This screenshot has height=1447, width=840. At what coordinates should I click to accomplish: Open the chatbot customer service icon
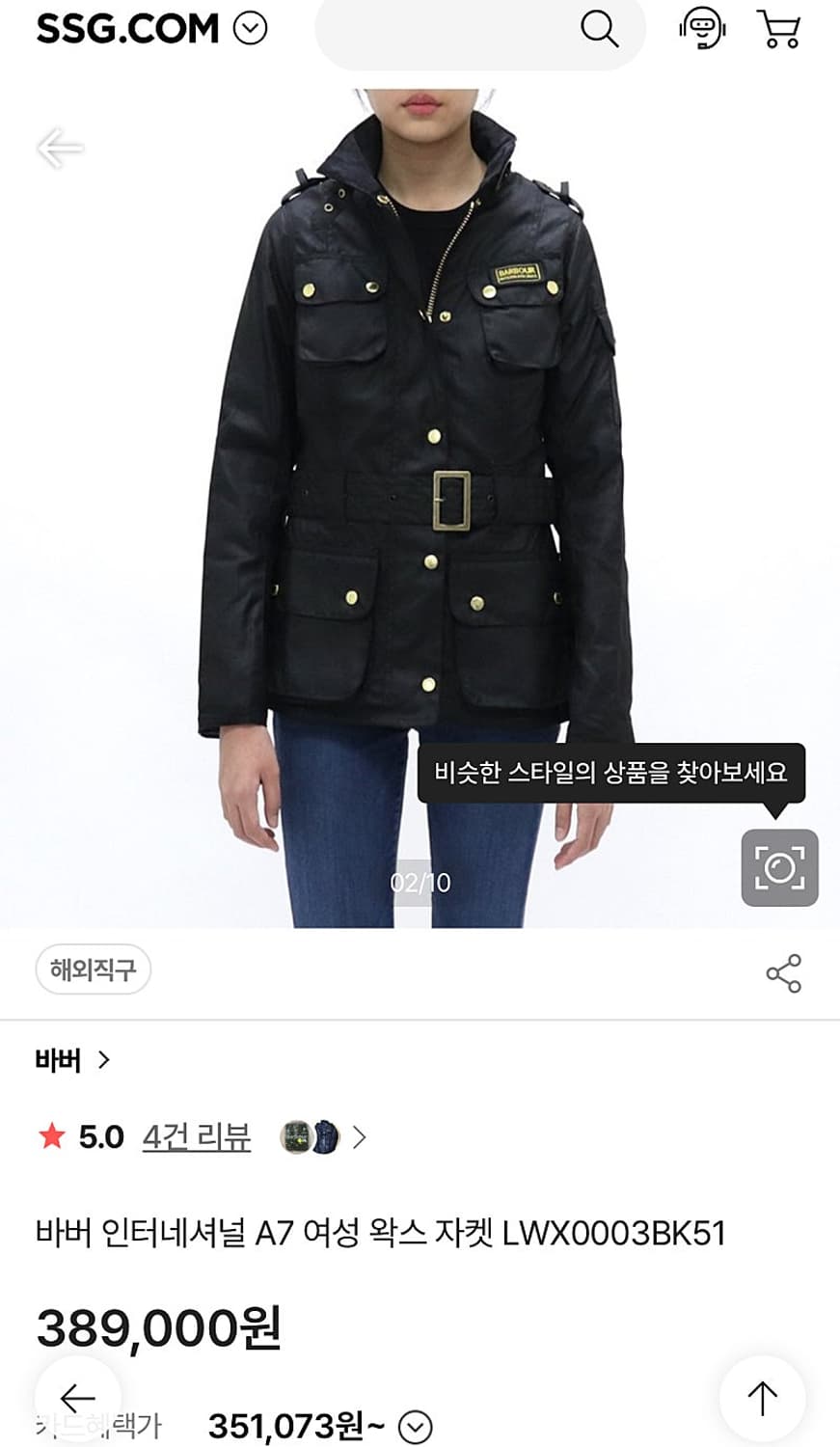click(703, 29)
